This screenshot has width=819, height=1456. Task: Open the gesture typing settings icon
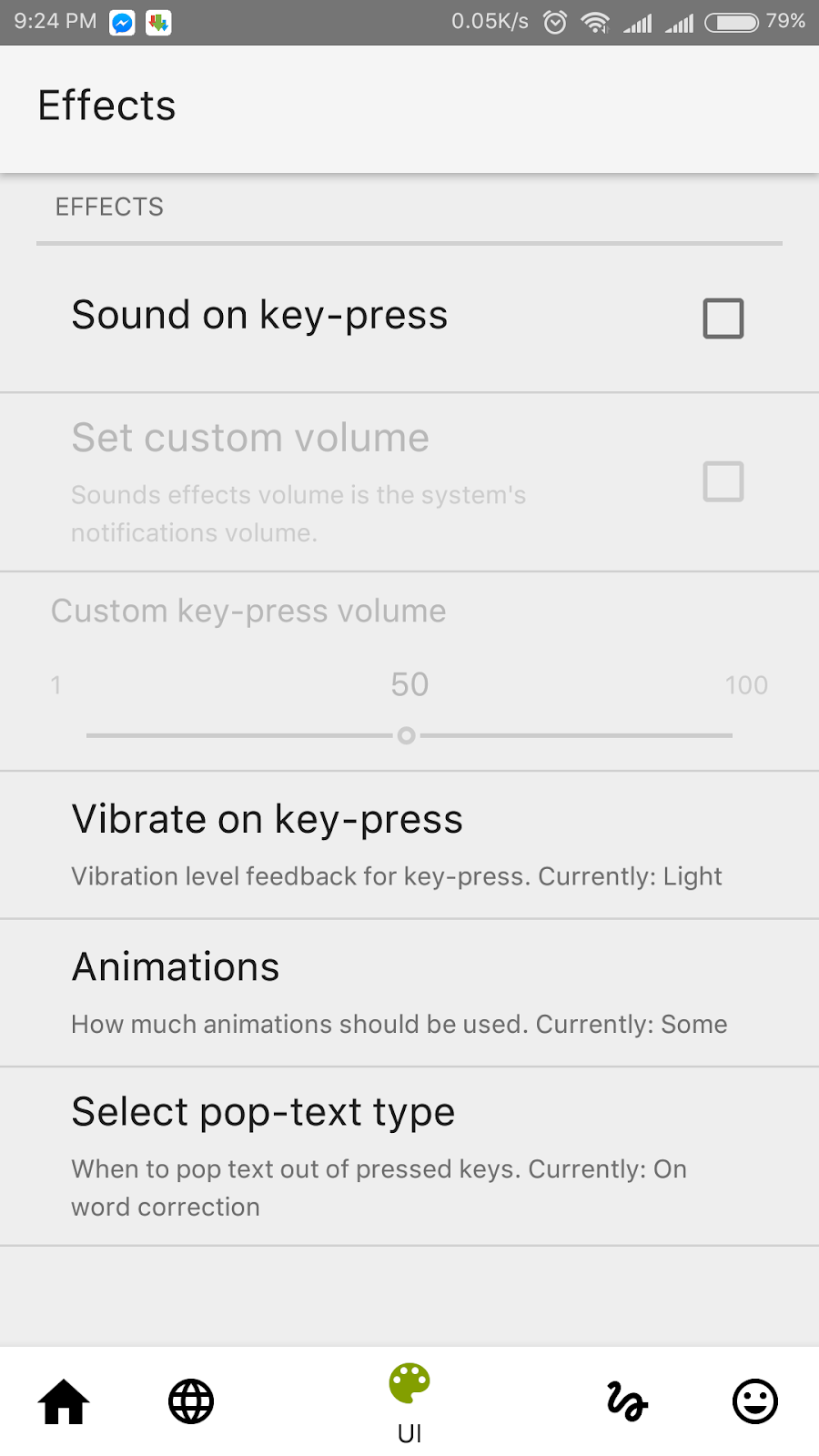click(627, 1401)
